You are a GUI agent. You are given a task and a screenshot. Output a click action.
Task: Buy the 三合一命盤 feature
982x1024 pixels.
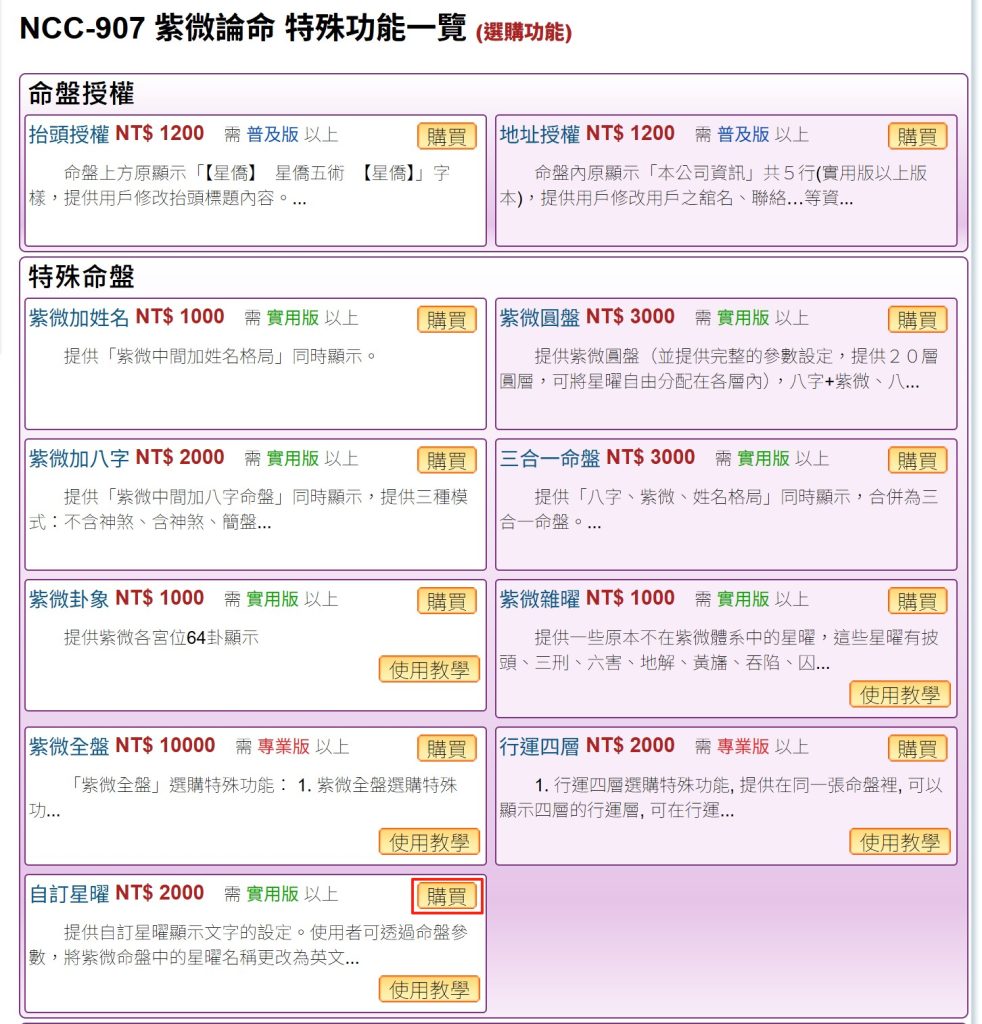click(x=917, y=461)
